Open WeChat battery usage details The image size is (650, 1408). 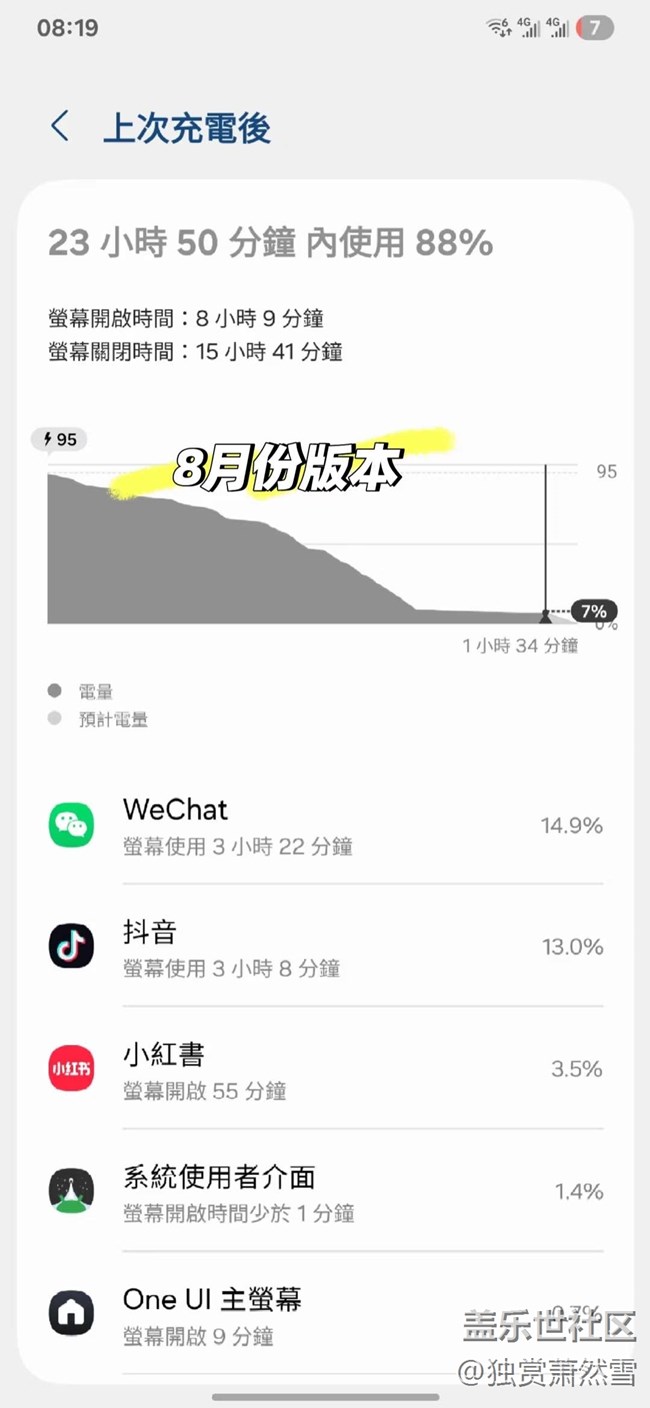click(326, 826)
